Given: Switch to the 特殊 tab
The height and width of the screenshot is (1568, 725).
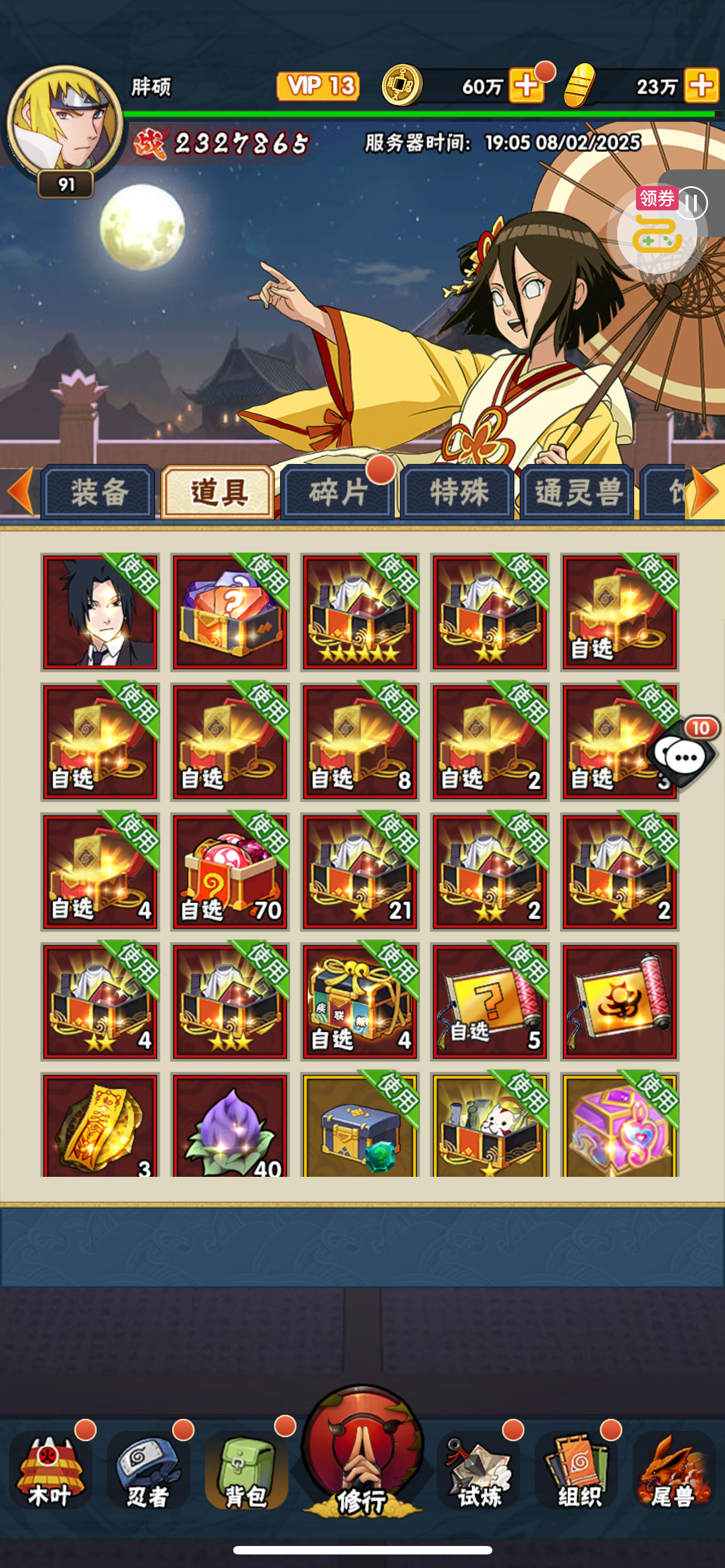Looking at the screenshot, I should point(457,492).
